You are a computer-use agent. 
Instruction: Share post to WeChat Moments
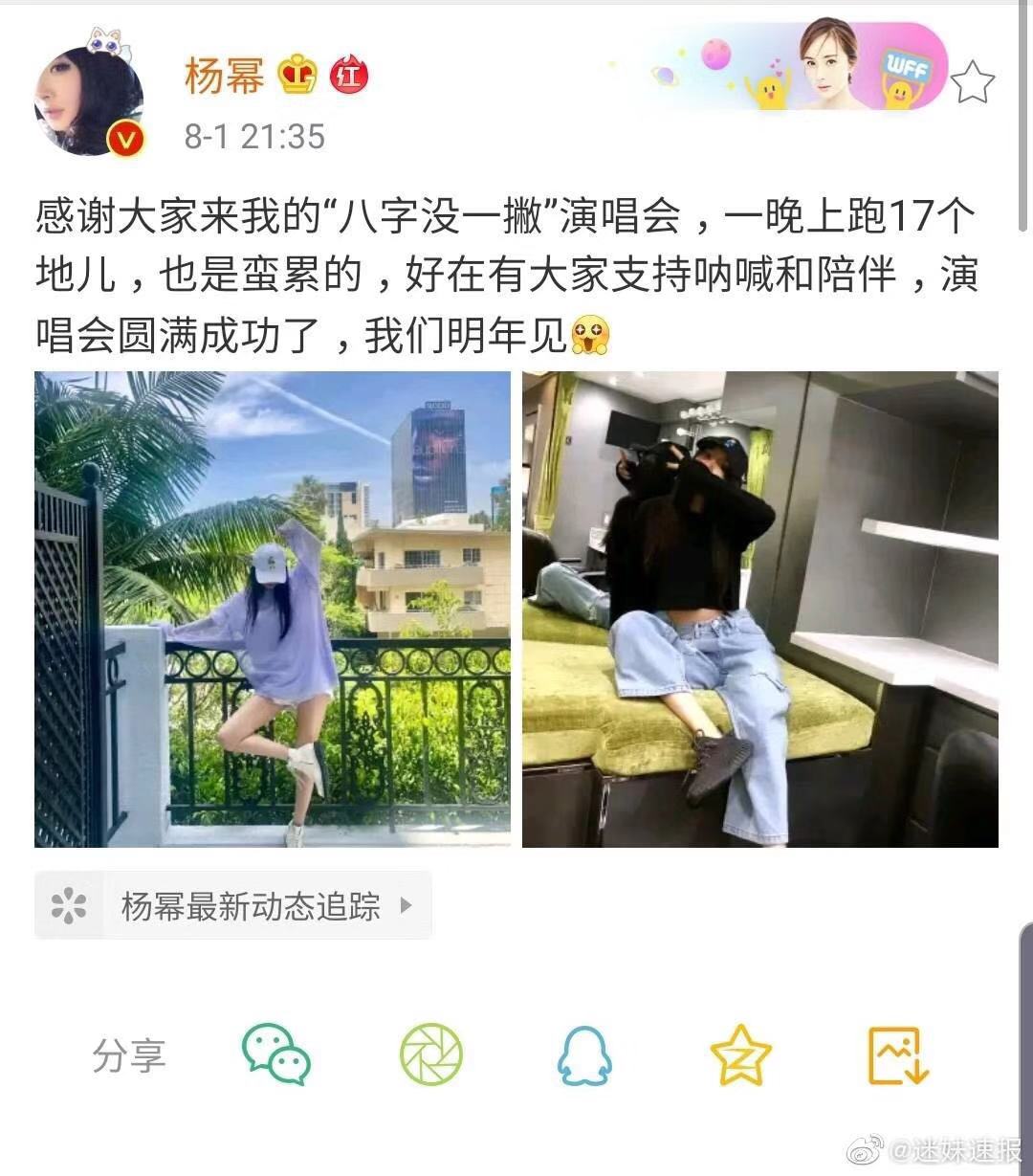tap(430, 1054)
